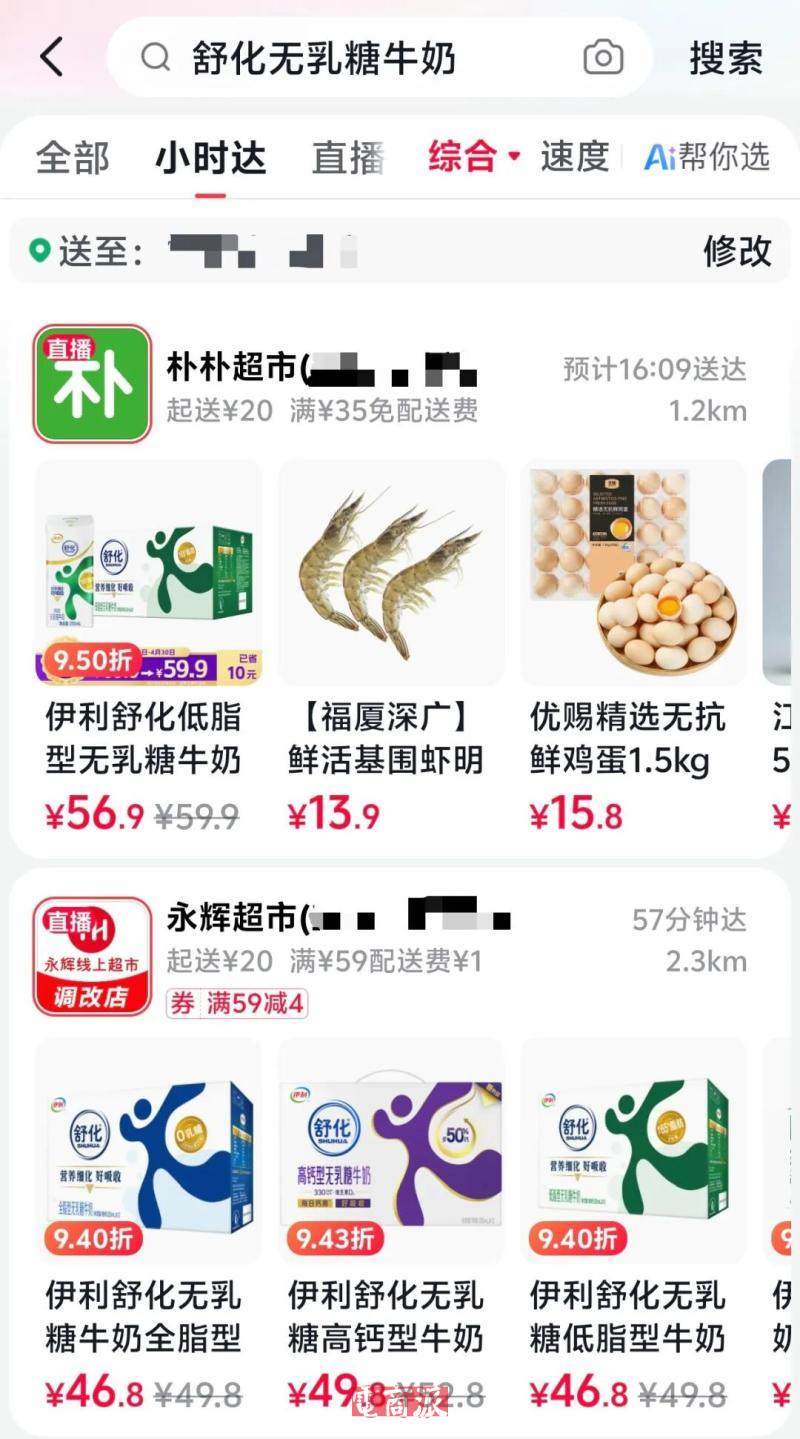Screen dimensions: 800x1439
Task: Sort results by 速度
Action: tap(575, 156)
